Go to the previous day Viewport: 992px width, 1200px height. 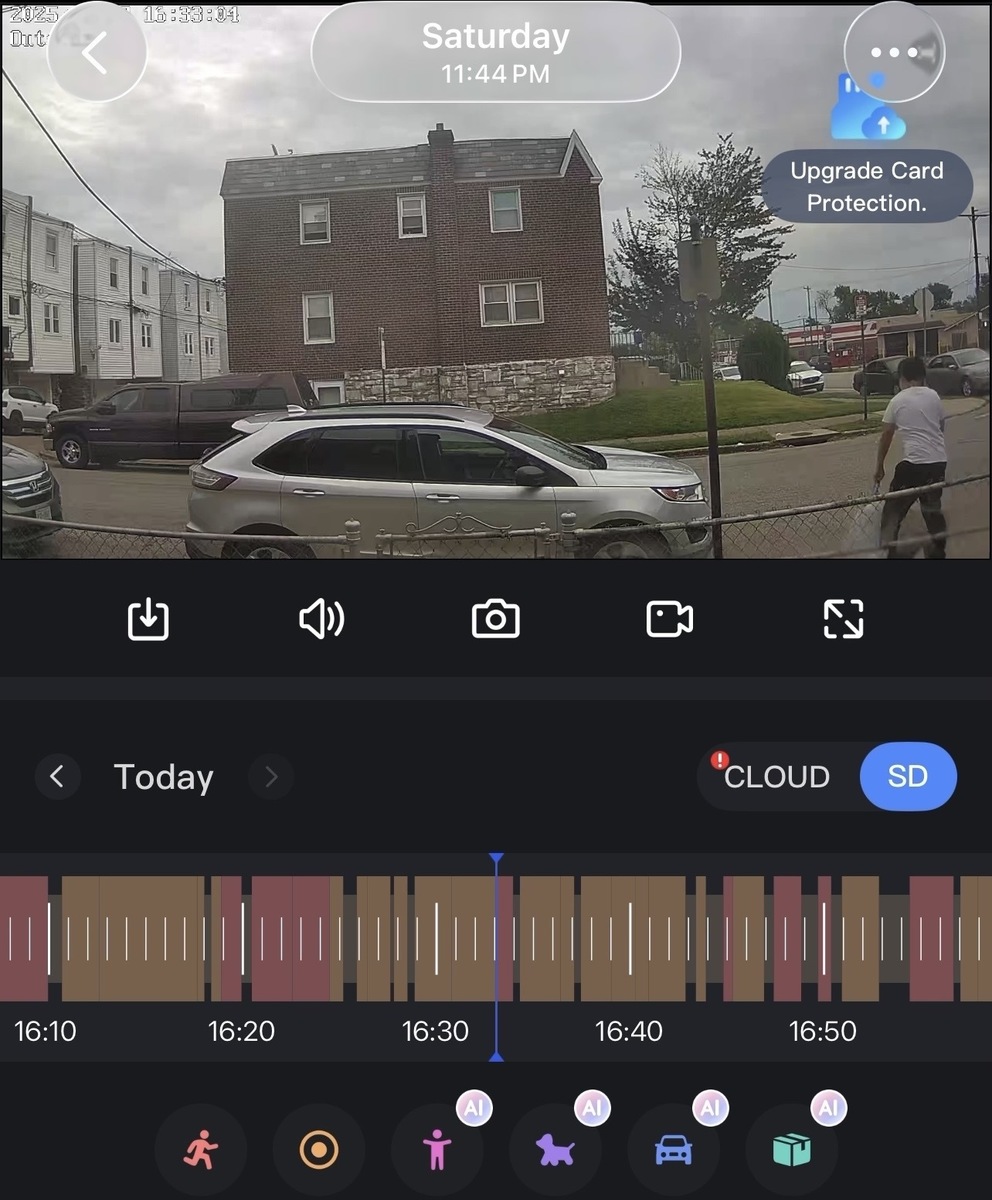57,776
